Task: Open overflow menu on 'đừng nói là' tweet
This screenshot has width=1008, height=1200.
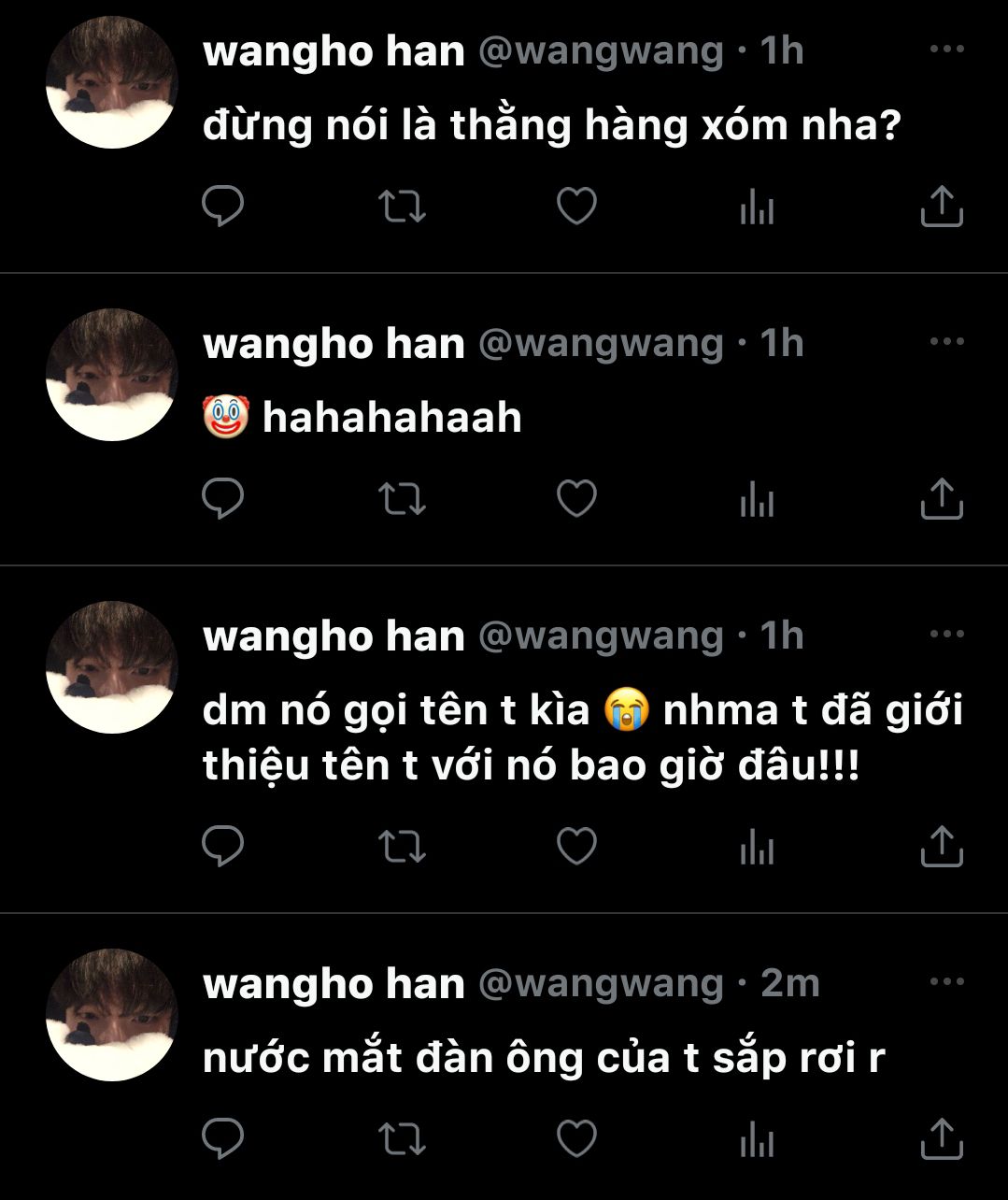Action: point(946,50)
